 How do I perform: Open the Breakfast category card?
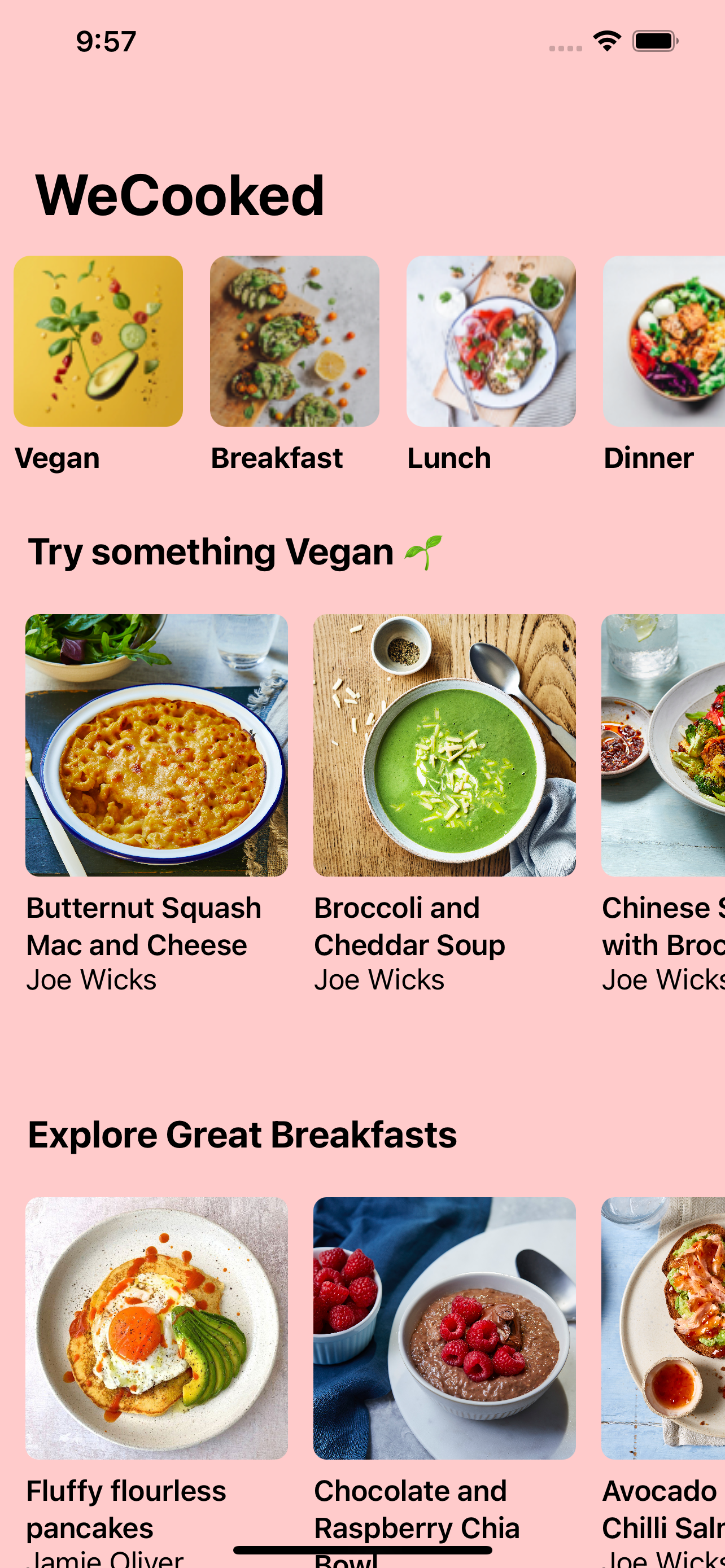click(x=295, y=342)
